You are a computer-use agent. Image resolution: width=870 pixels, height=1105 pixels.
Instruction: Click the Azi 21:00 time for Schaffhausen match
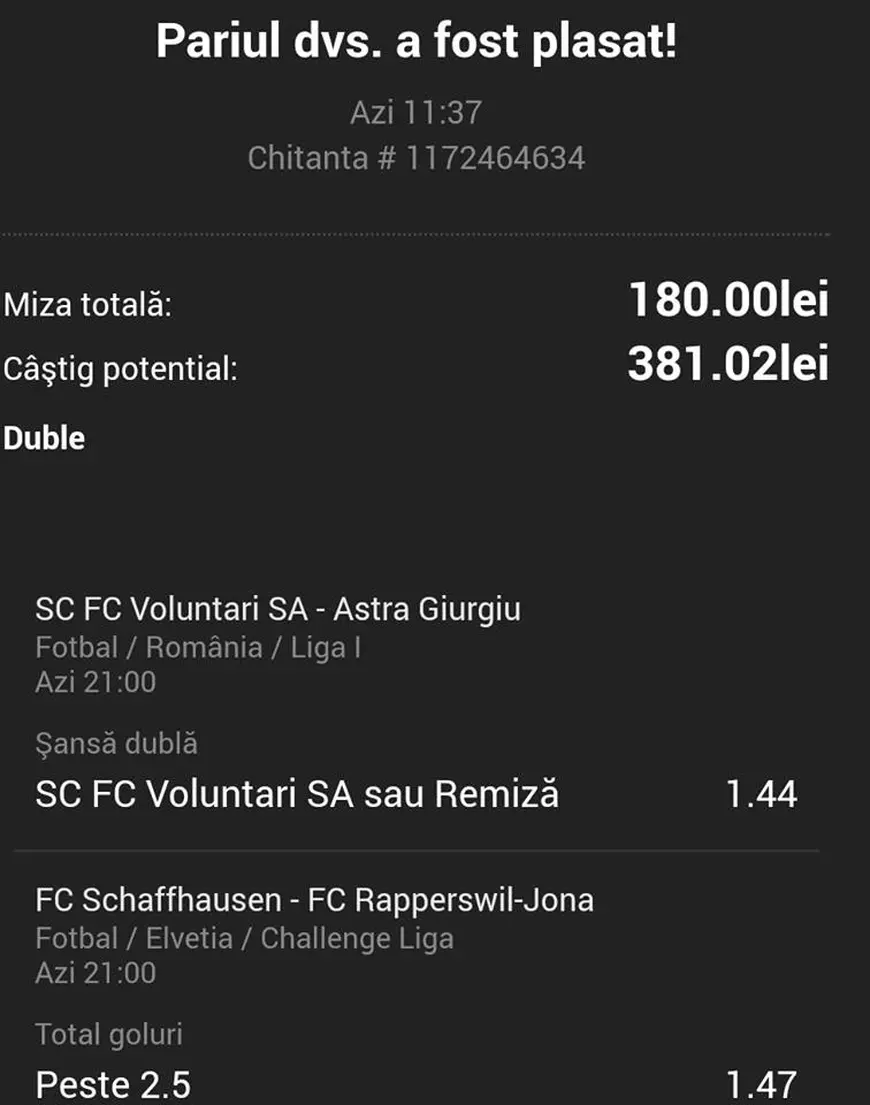pyautogui.click(x=93, y=975)
